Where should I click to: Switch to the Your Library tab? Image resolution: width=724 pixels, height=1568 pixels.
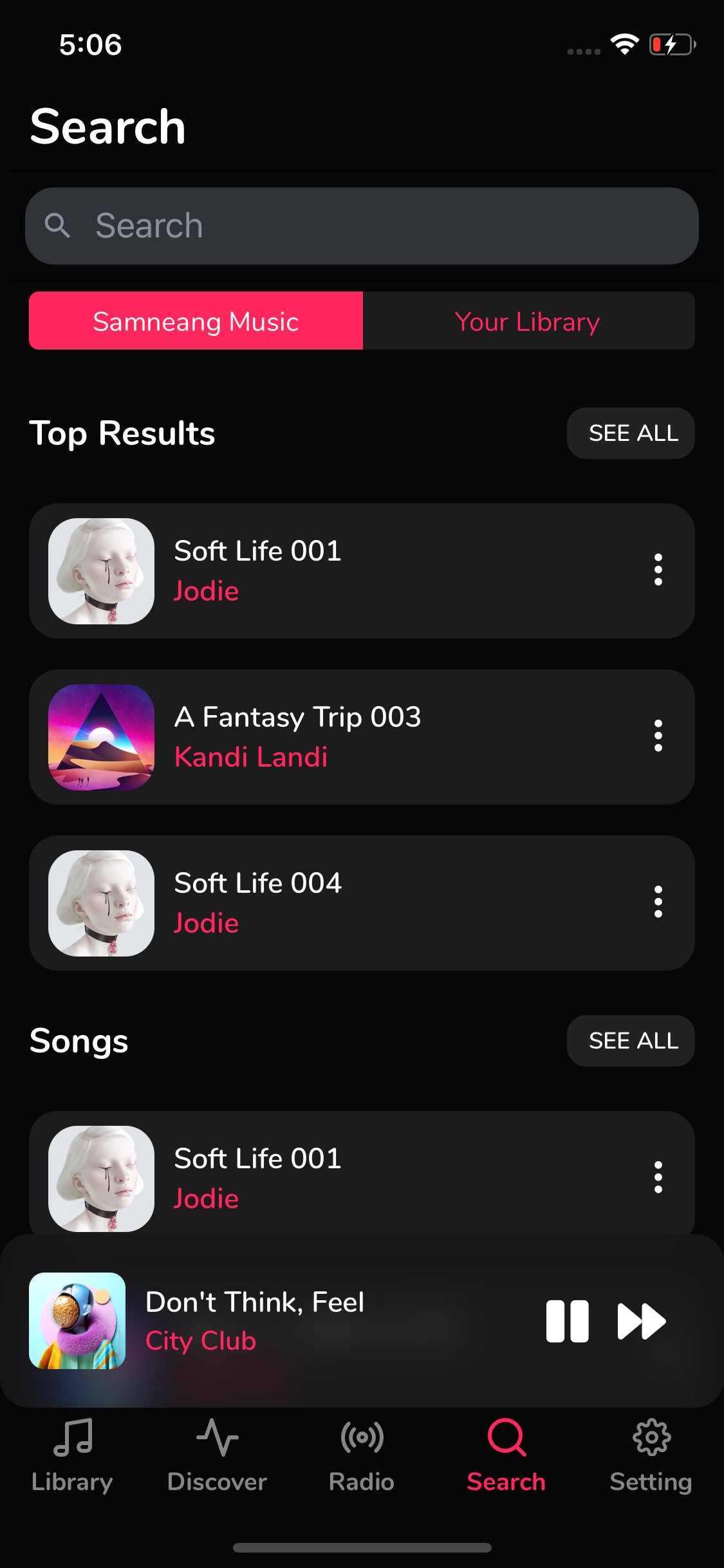point(526,321)
